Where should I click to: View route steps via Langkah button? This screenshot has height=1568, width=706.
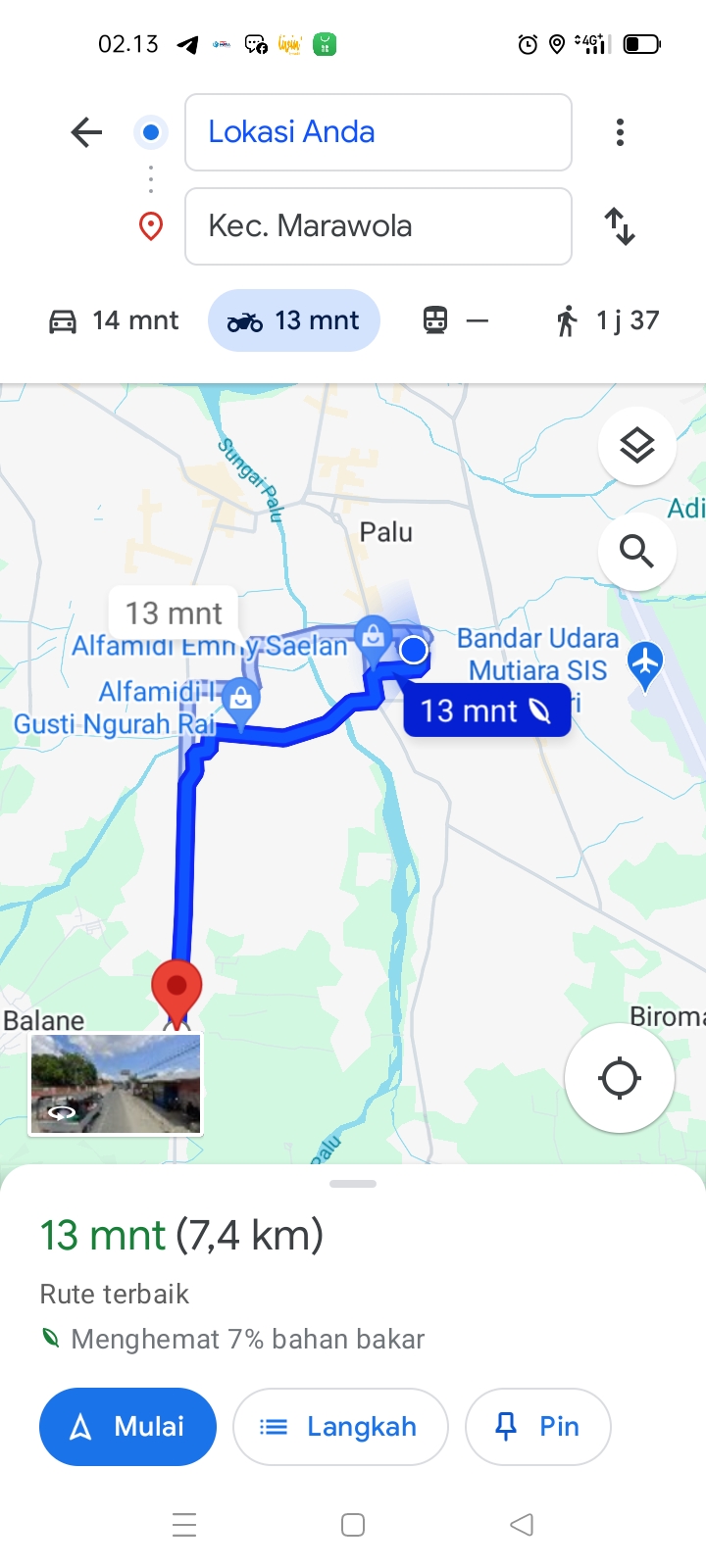[x=340, y=1427]
